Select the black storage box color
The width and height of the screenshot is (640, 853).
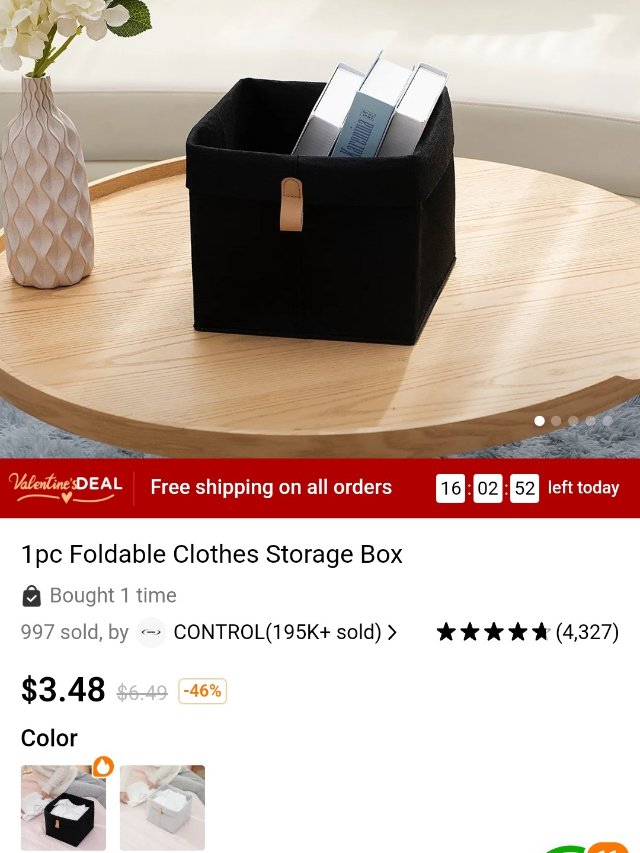[63, 807]
